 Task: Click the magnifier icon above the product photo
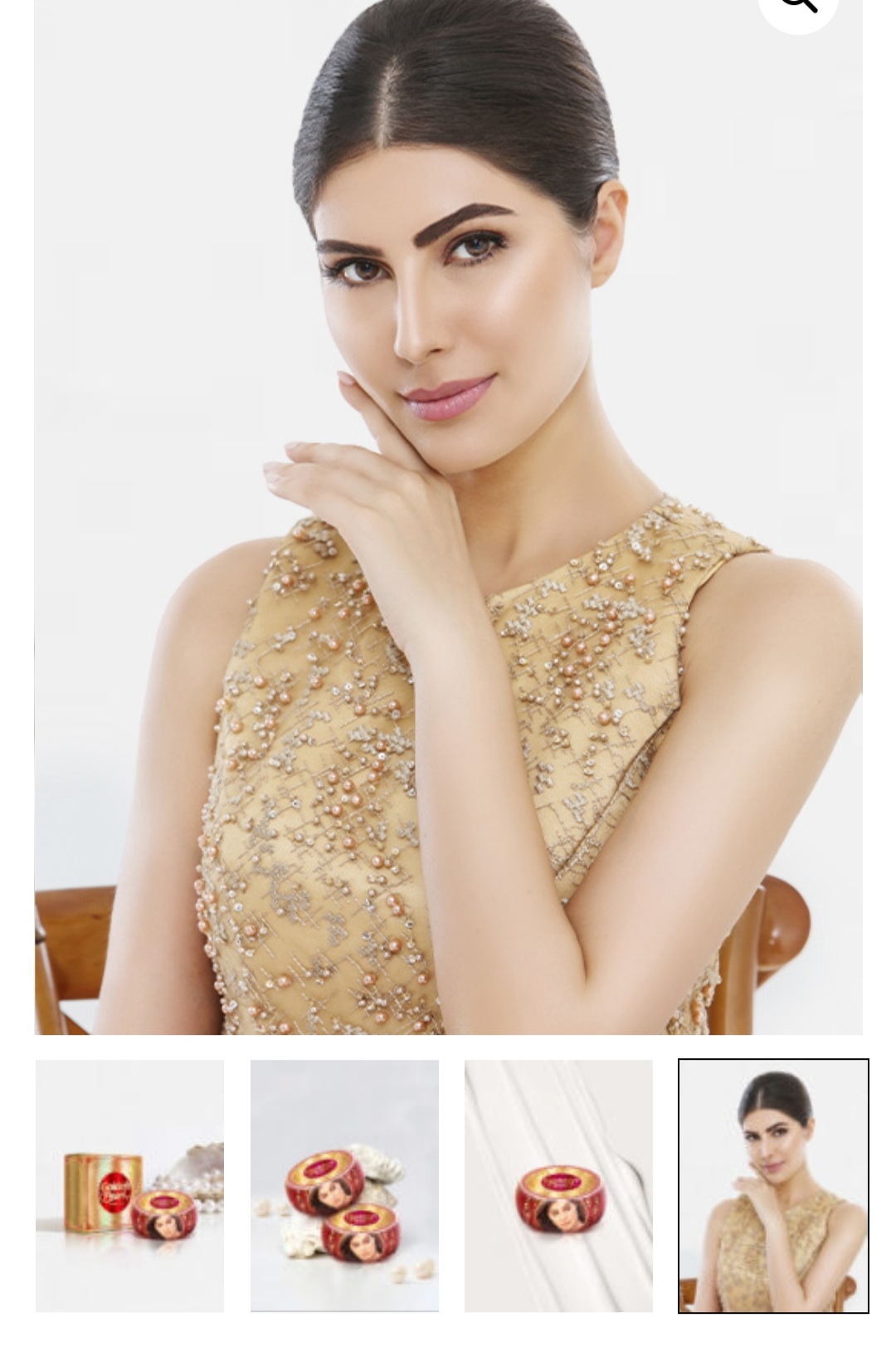pyautogui.click(x=799, y=7)
